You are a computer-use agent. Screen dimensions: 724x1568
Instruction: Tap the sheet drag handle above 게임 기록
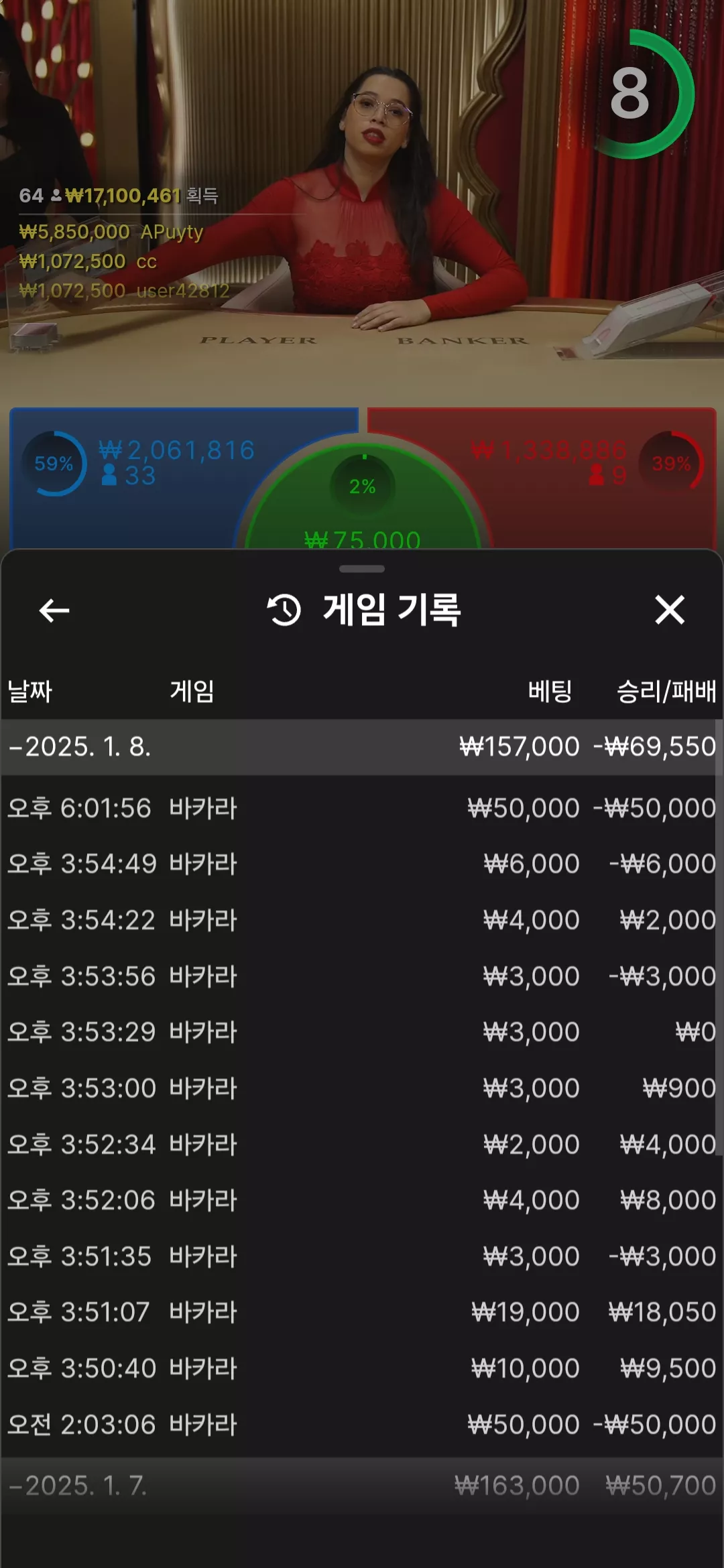click(362, 569)
